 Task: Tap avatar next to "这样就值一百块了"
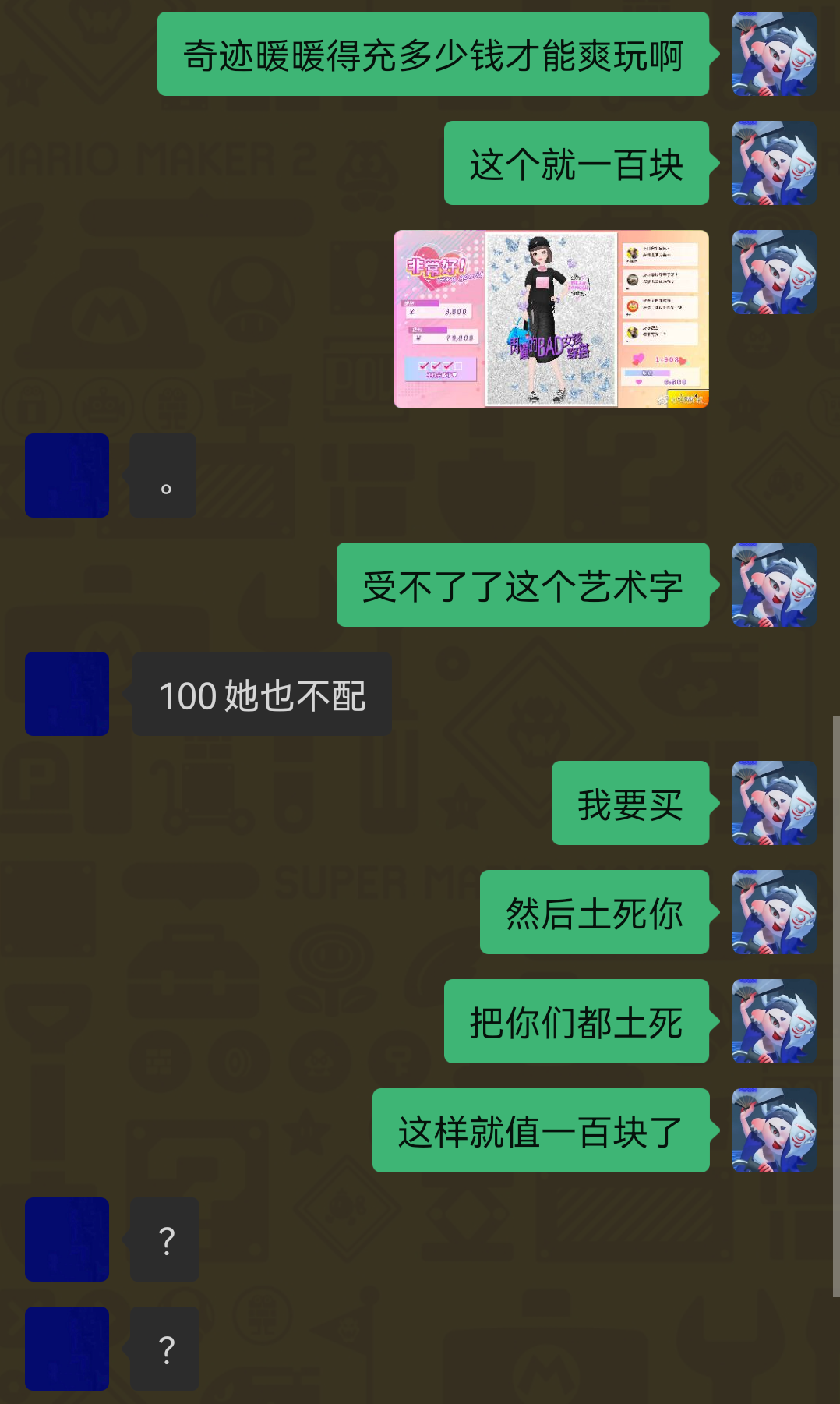pos(775,1130)
